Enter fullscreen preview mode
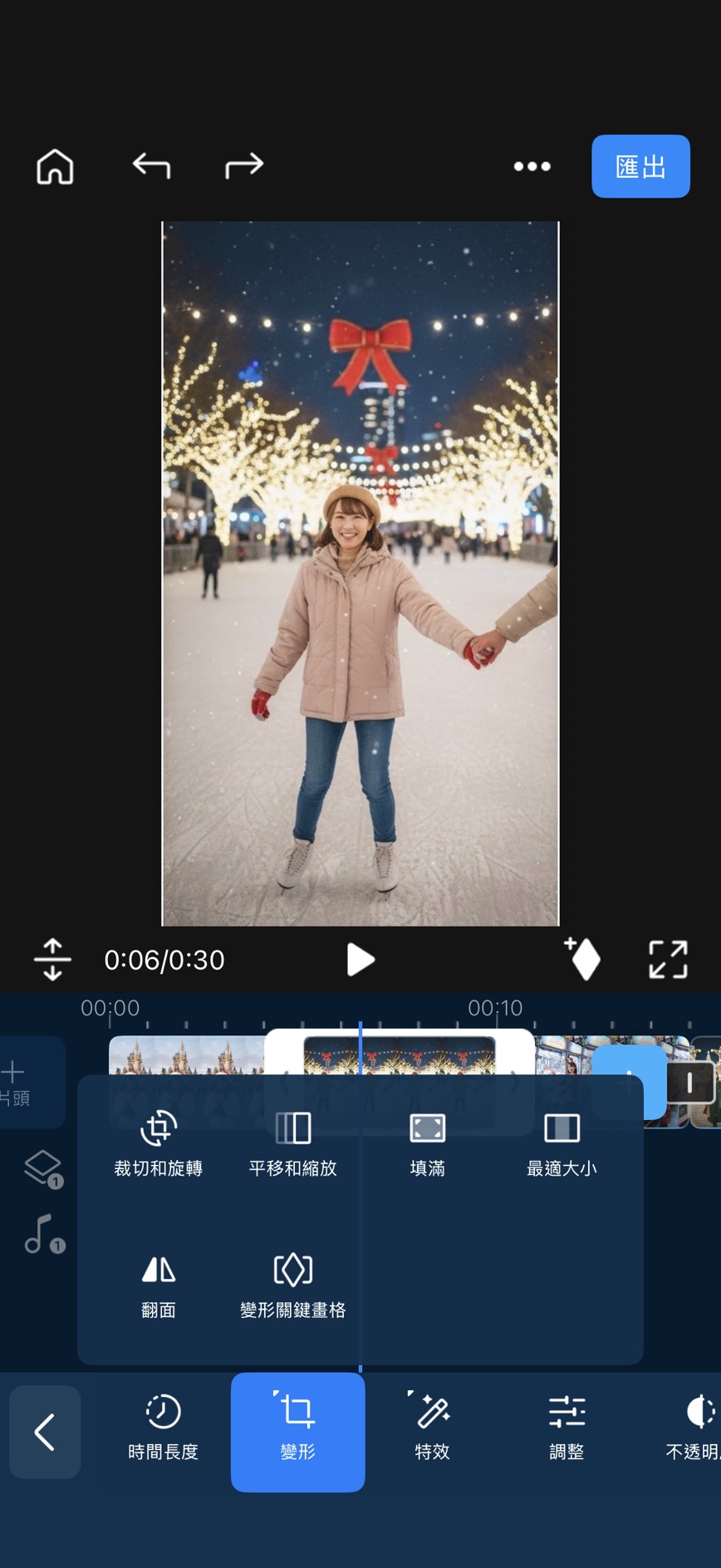 coord(668,960)
